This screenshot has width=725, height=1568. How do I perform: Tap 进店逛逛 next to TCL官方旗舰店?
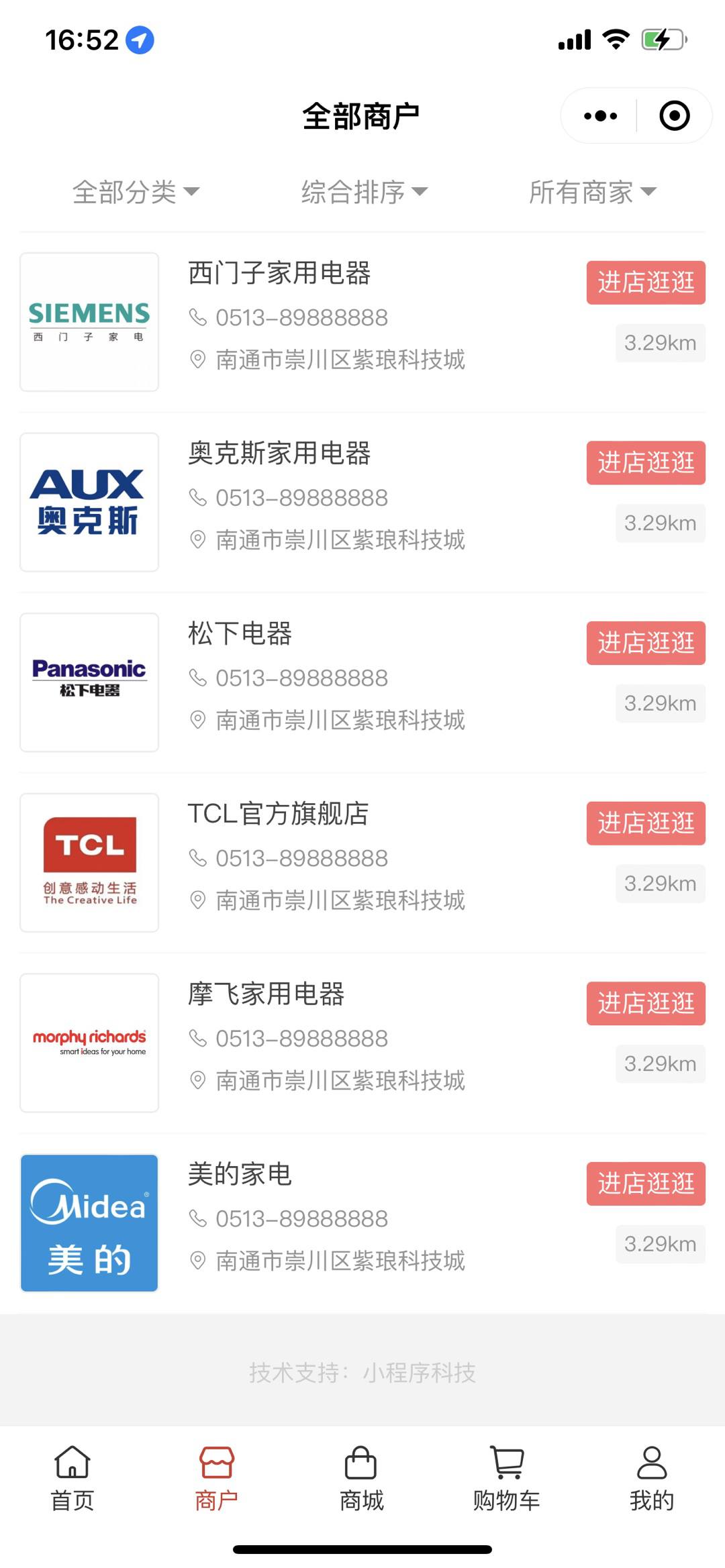click(x=645, y=823)
